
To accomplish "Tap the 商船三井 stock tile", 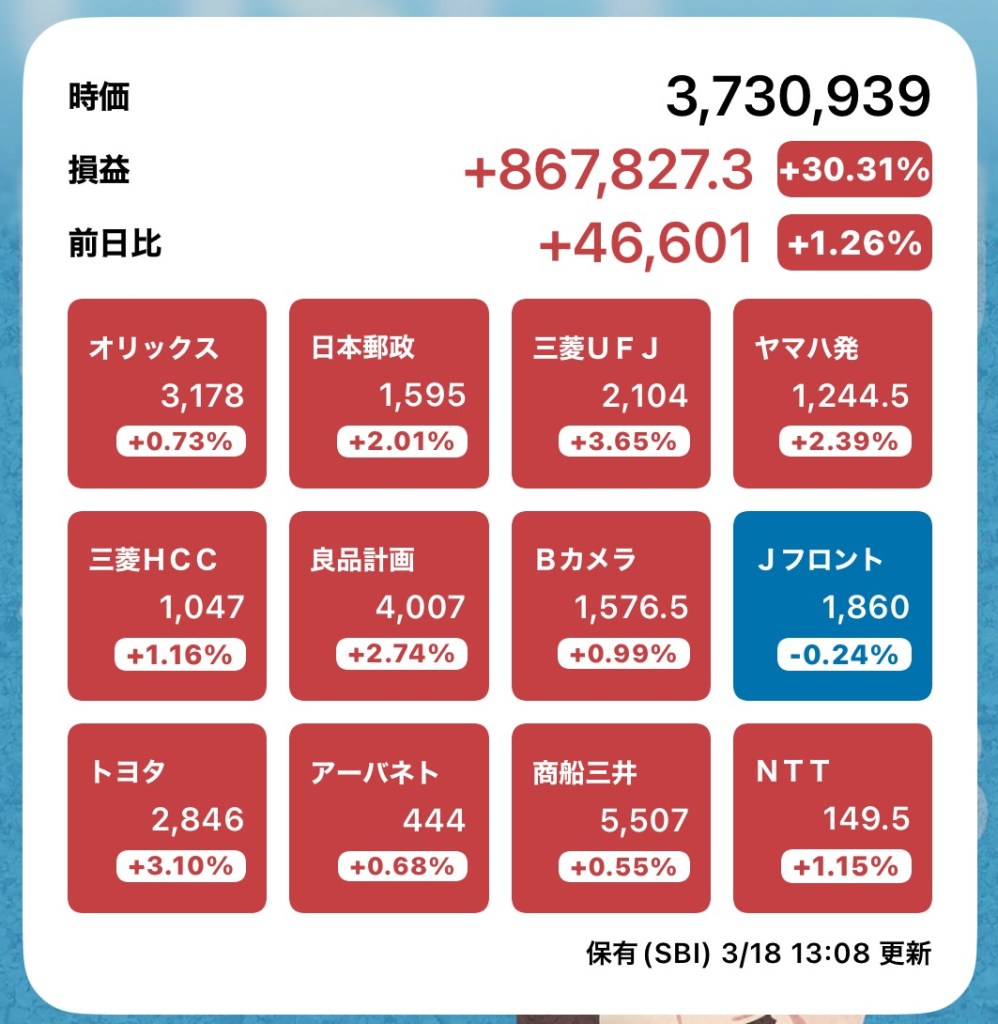I will coord(611,818).
